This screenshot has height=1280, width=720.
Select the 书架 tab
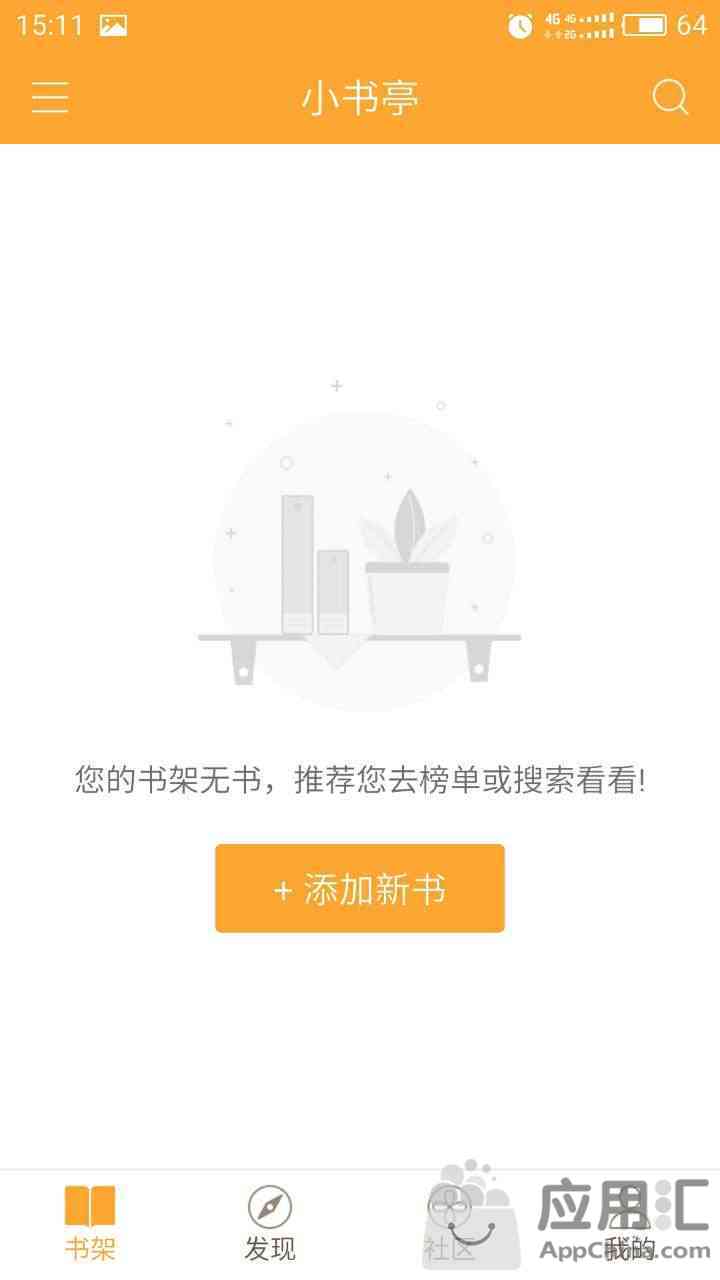(x=90, y=1222)
